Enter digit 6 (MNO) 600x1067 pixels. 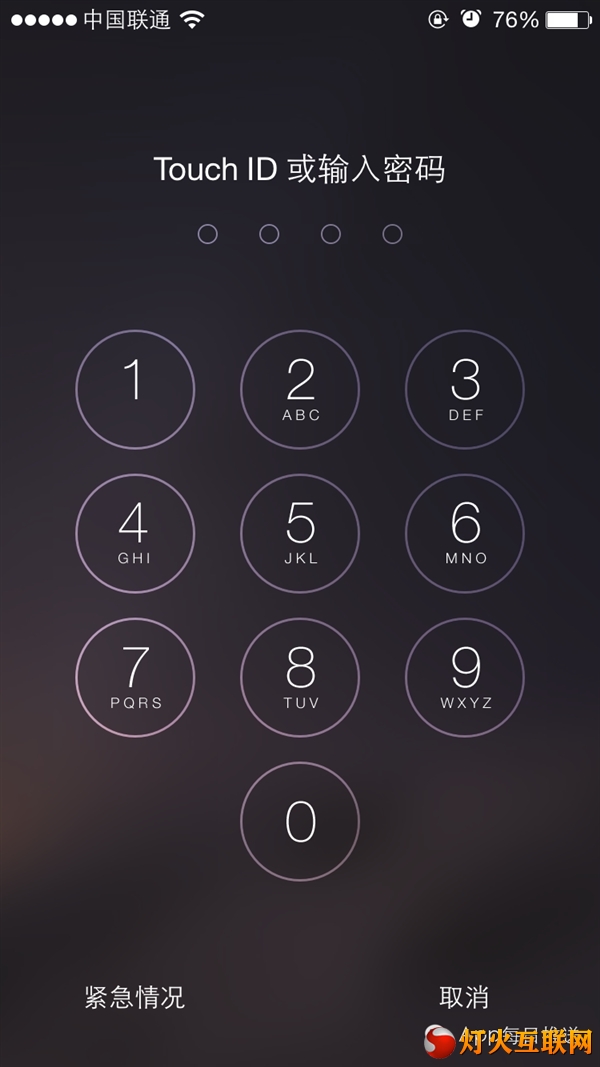pyautogui.click(x=465, y=533)
